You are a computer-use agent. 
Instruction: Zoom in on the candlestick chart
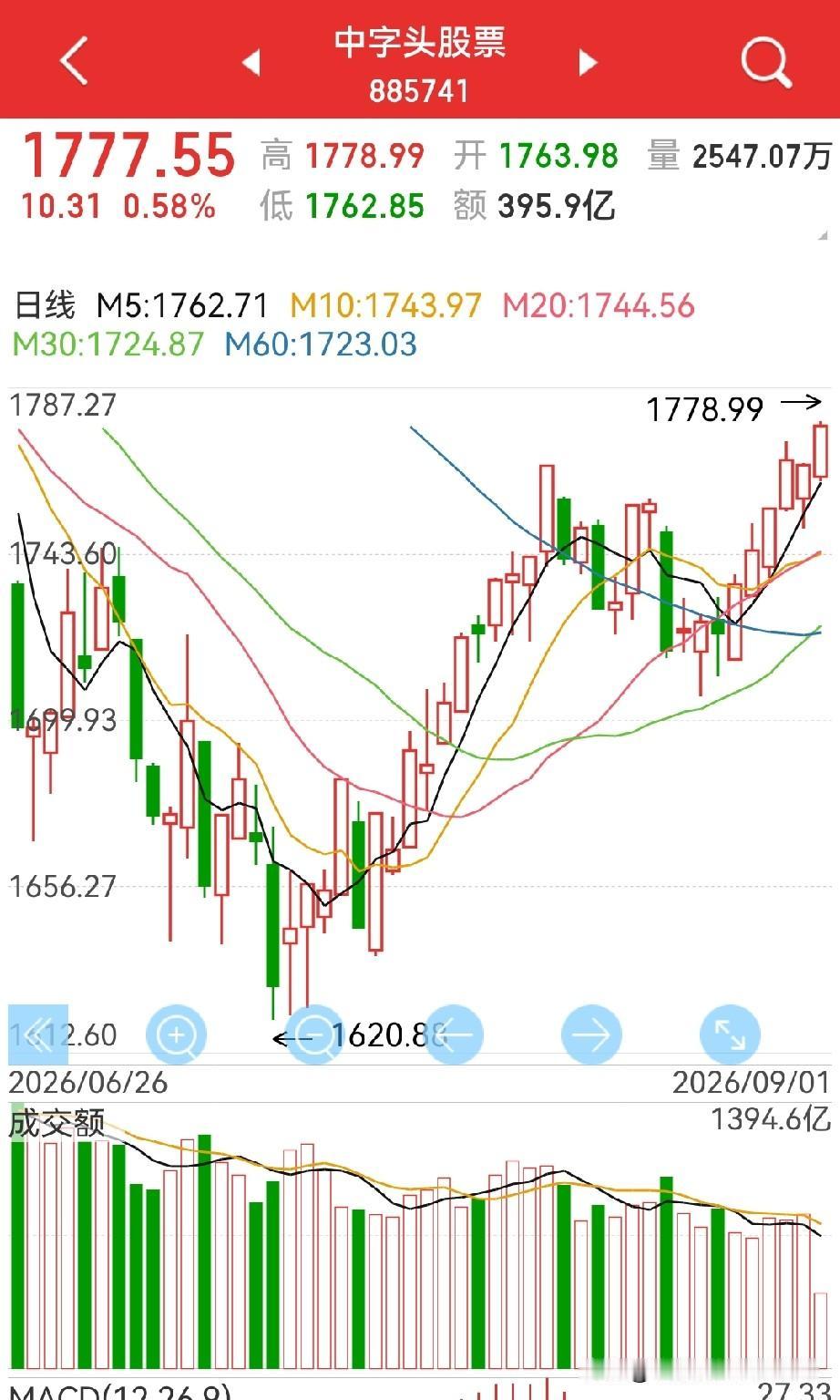177,1035
